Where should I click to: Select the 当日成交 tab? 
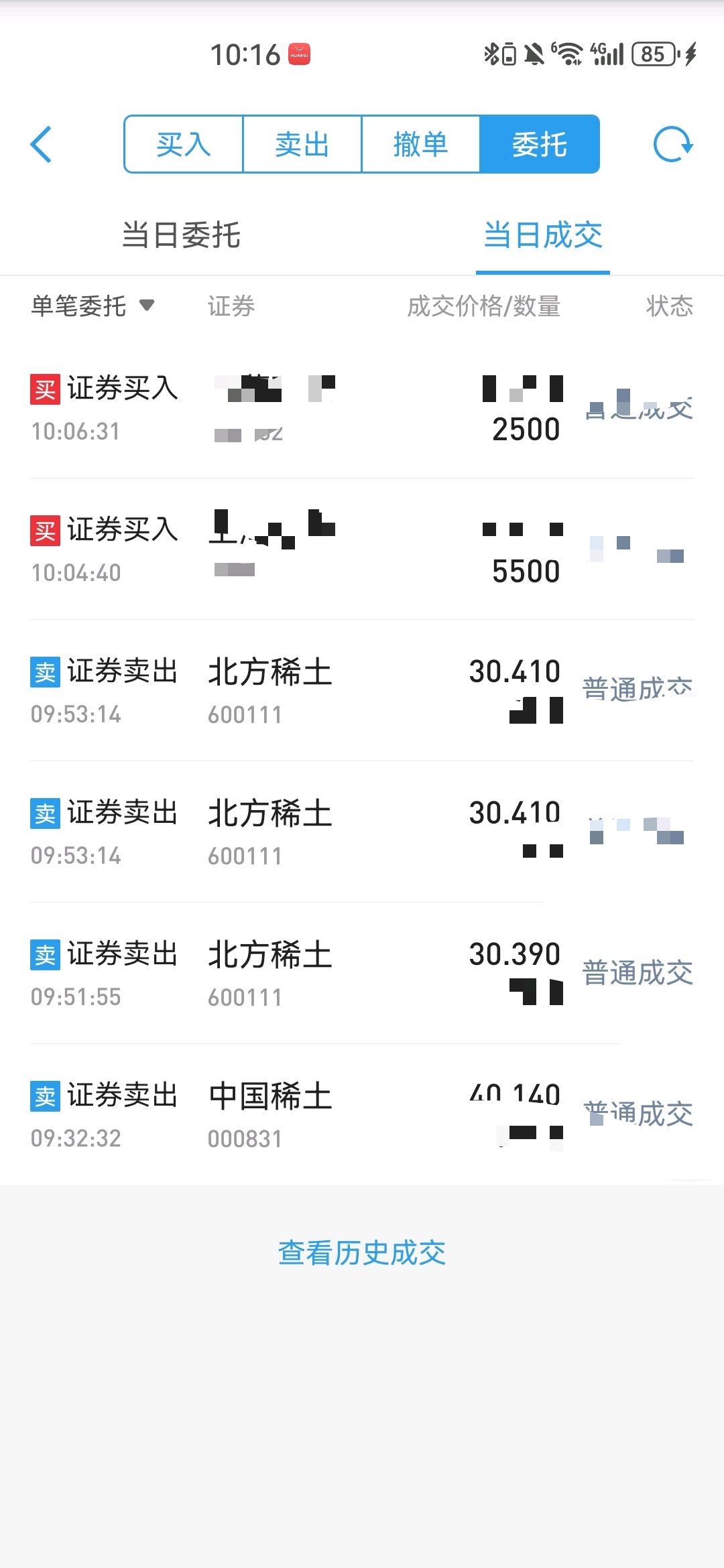click(x=543, y=235)
